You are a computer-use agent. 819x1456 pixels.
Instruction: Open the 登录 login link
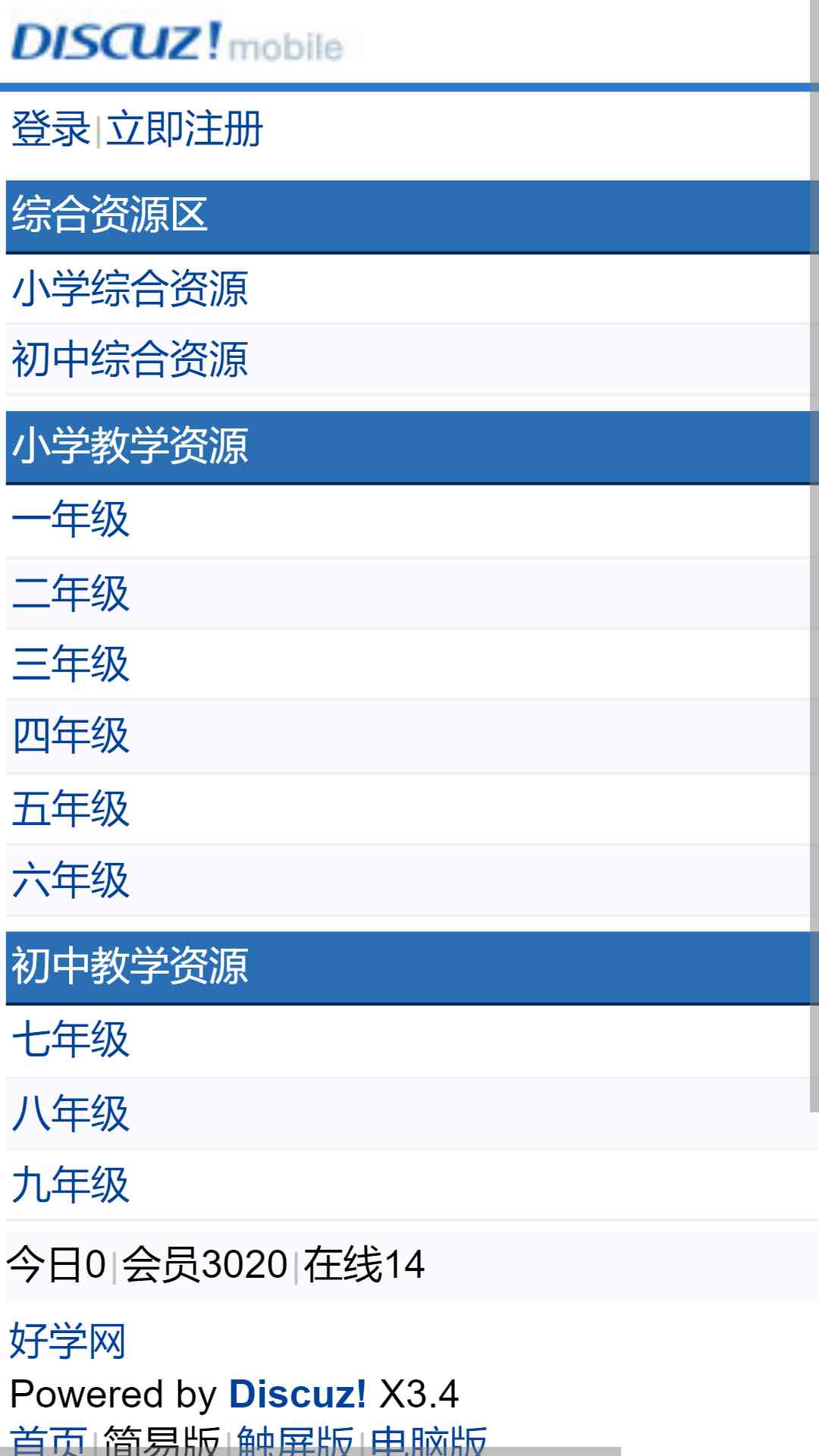click(x=51, y=129)
